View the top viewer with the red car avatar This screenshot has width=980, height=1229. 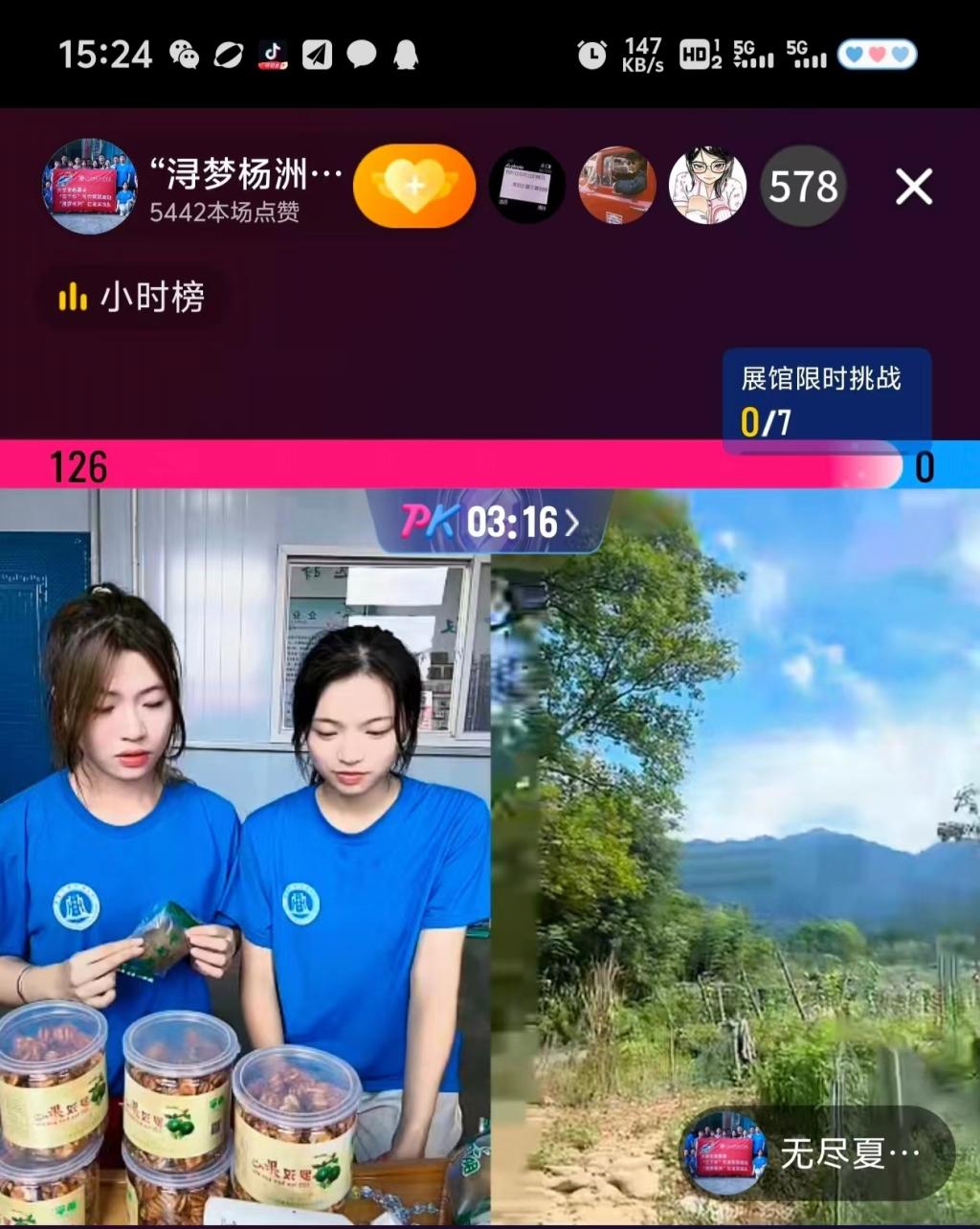coord(617,186)
